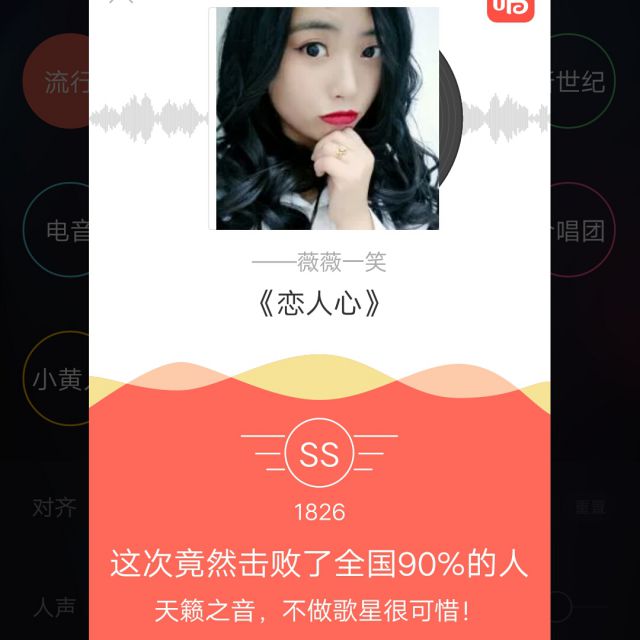Close the score result card

pyautogui.click(x=121, y=2)
